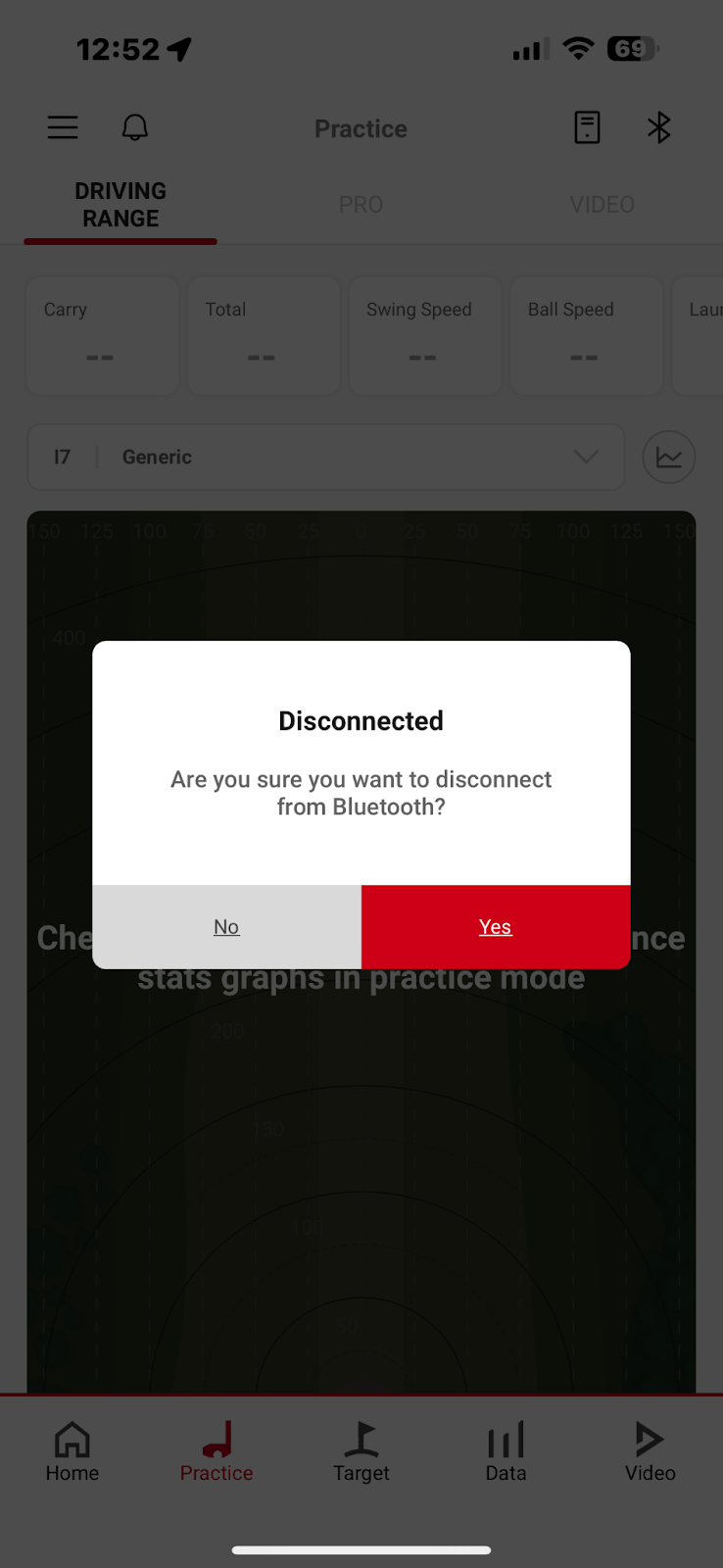Screen dimensions: 723x1568
Task: Switch to the VIDEO tab
Action: (x=602, y=205)
